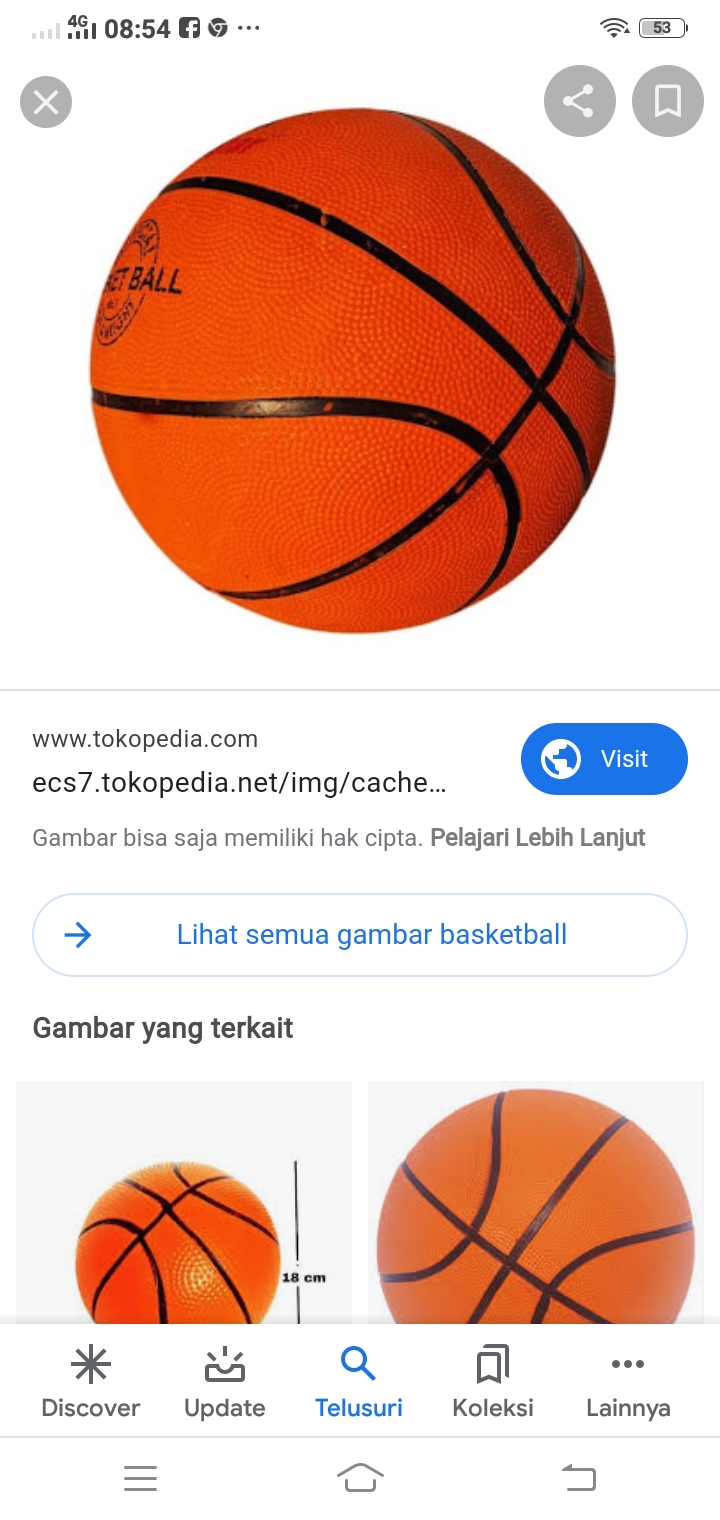The image size is (720, 1520).
Task: Open the Discover section
Action: (x=90, y=1380)
